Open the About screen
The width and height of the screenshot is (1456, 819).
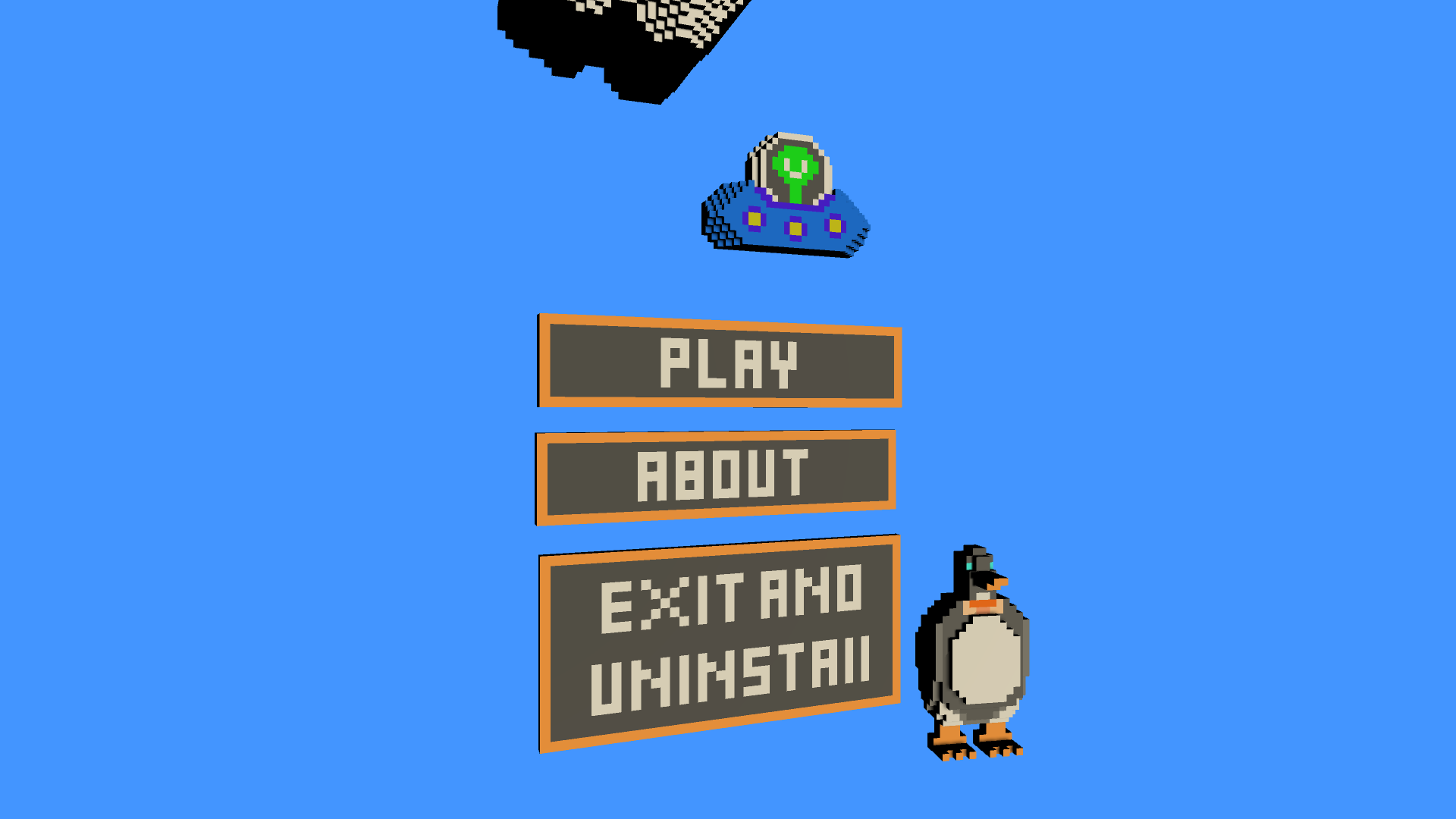pyautogui.click(x=716, y=477)
